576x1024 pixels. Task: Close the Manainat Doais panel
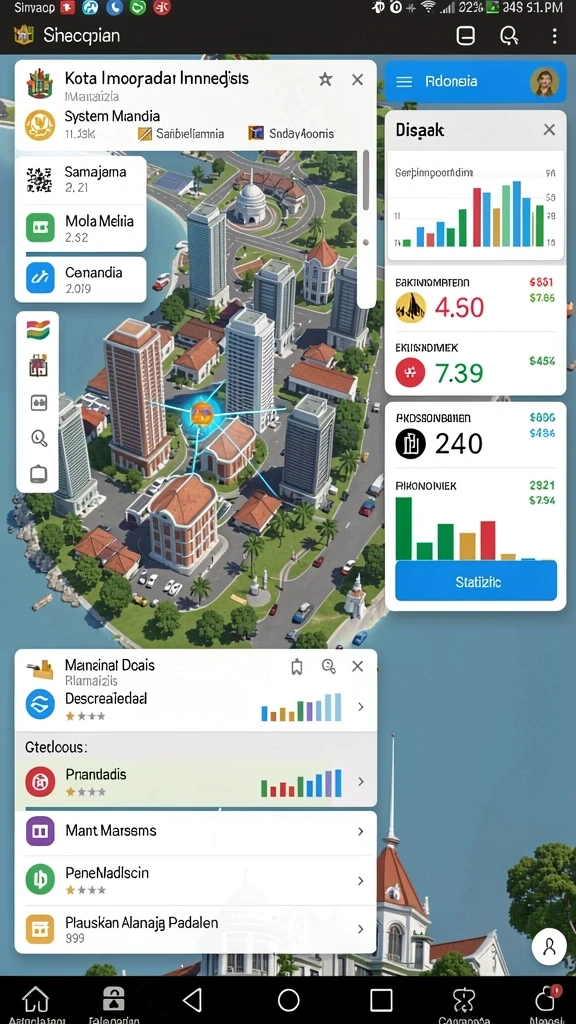point(357,666)
